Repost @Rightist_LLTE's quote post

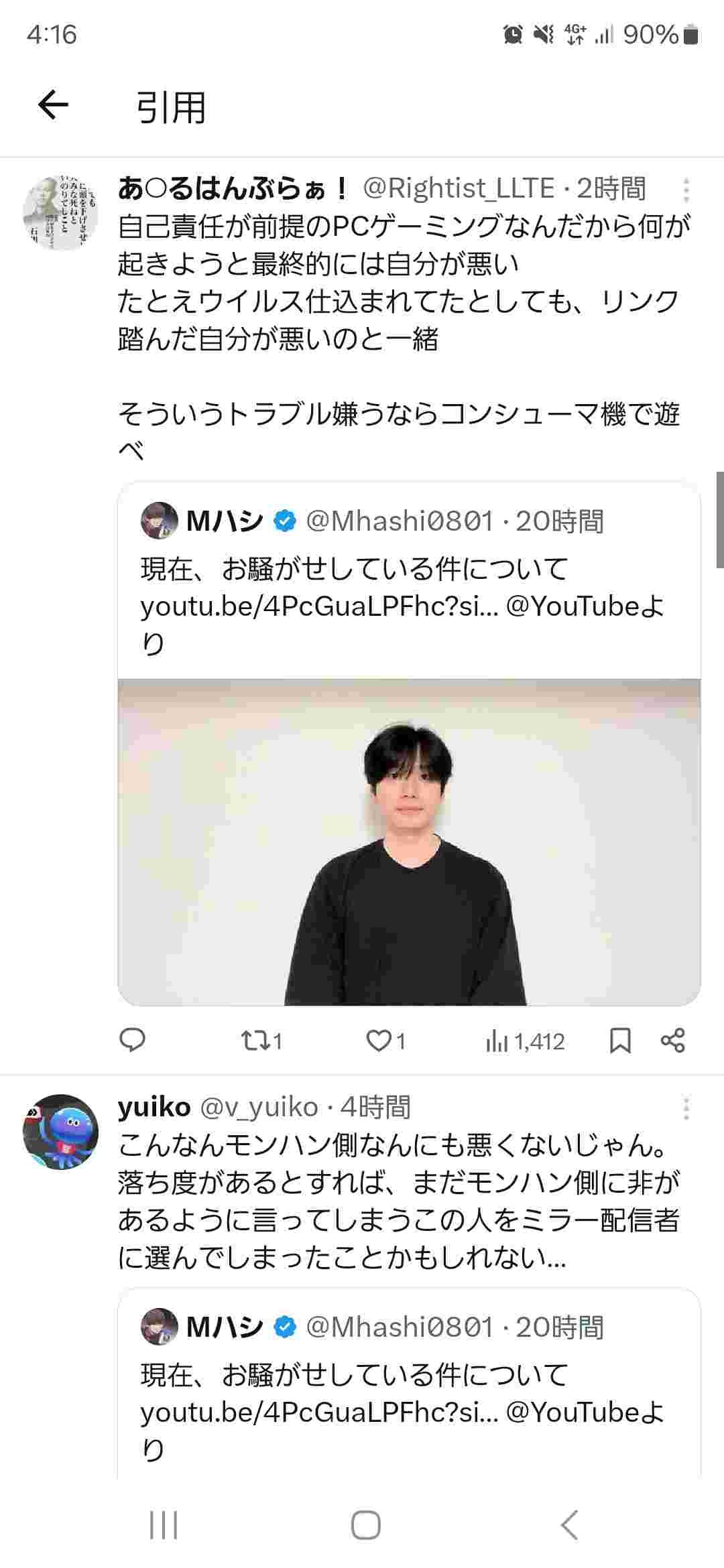pos(261,1041)
